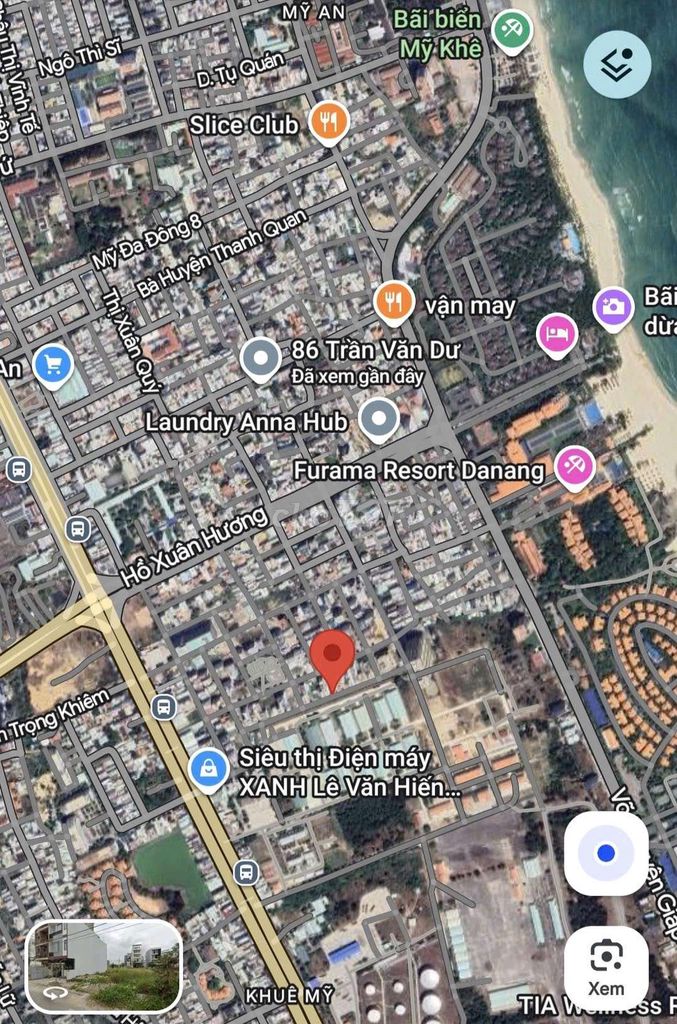Center map on my location

pyautogui.click(x=605, y=854)
